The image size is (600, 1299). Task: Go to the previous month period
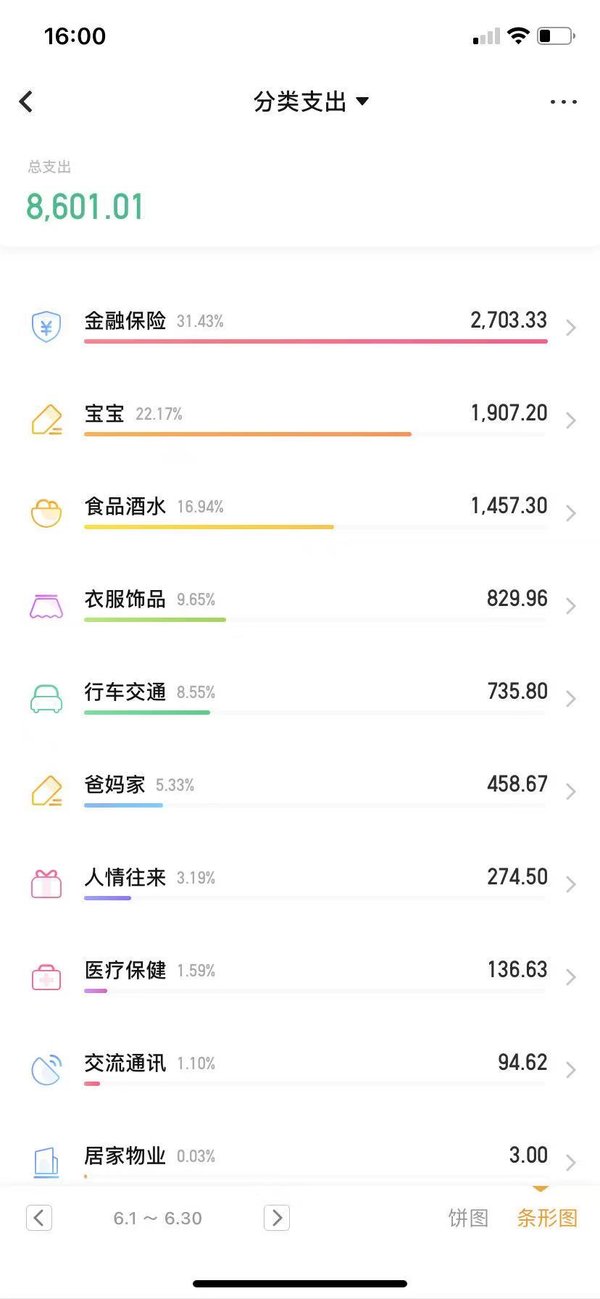click(39, 1217)
